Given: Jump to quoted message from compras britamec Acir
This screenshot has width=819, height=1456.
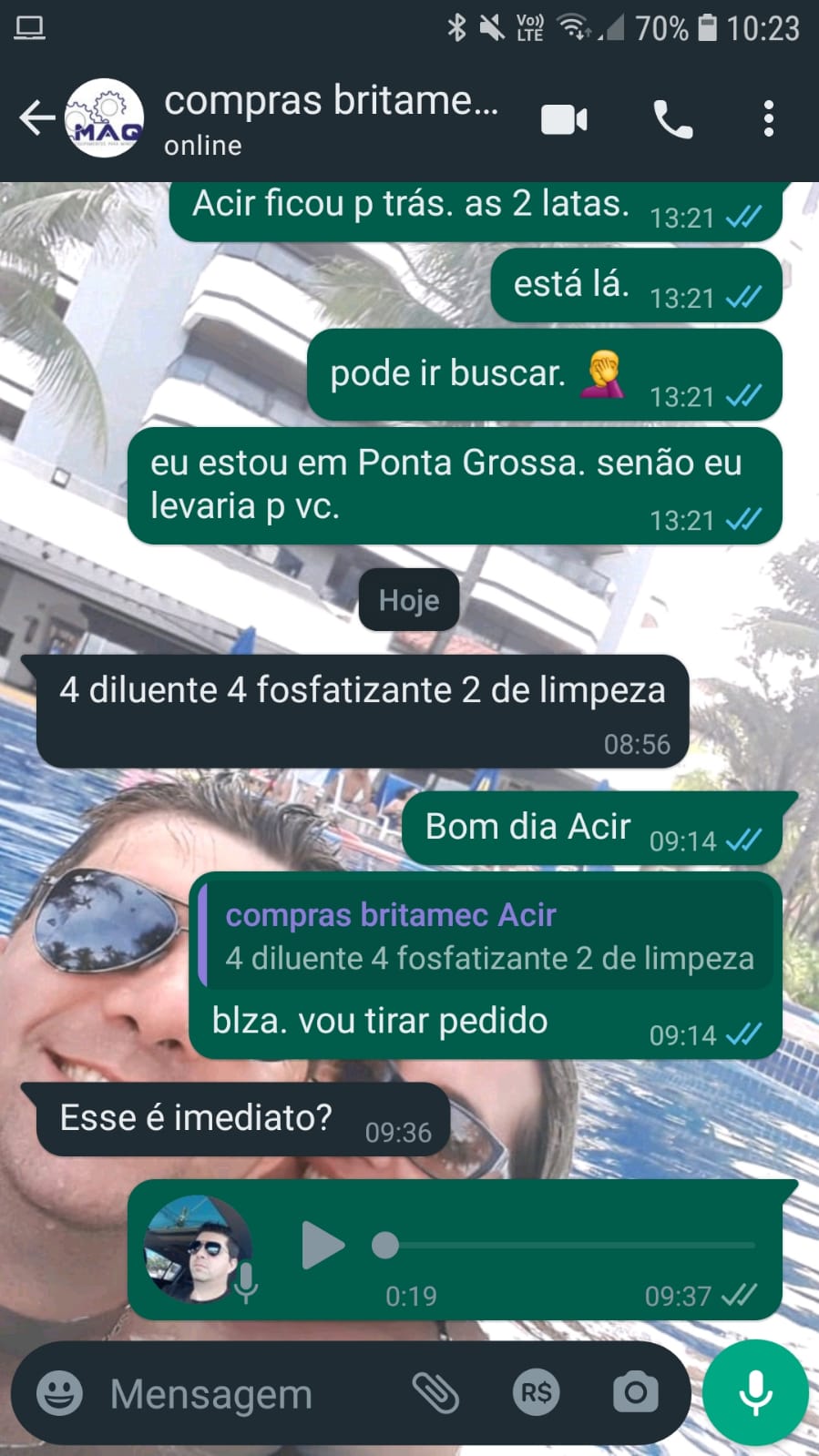Looking at the screenshot, I should (488, 936).
